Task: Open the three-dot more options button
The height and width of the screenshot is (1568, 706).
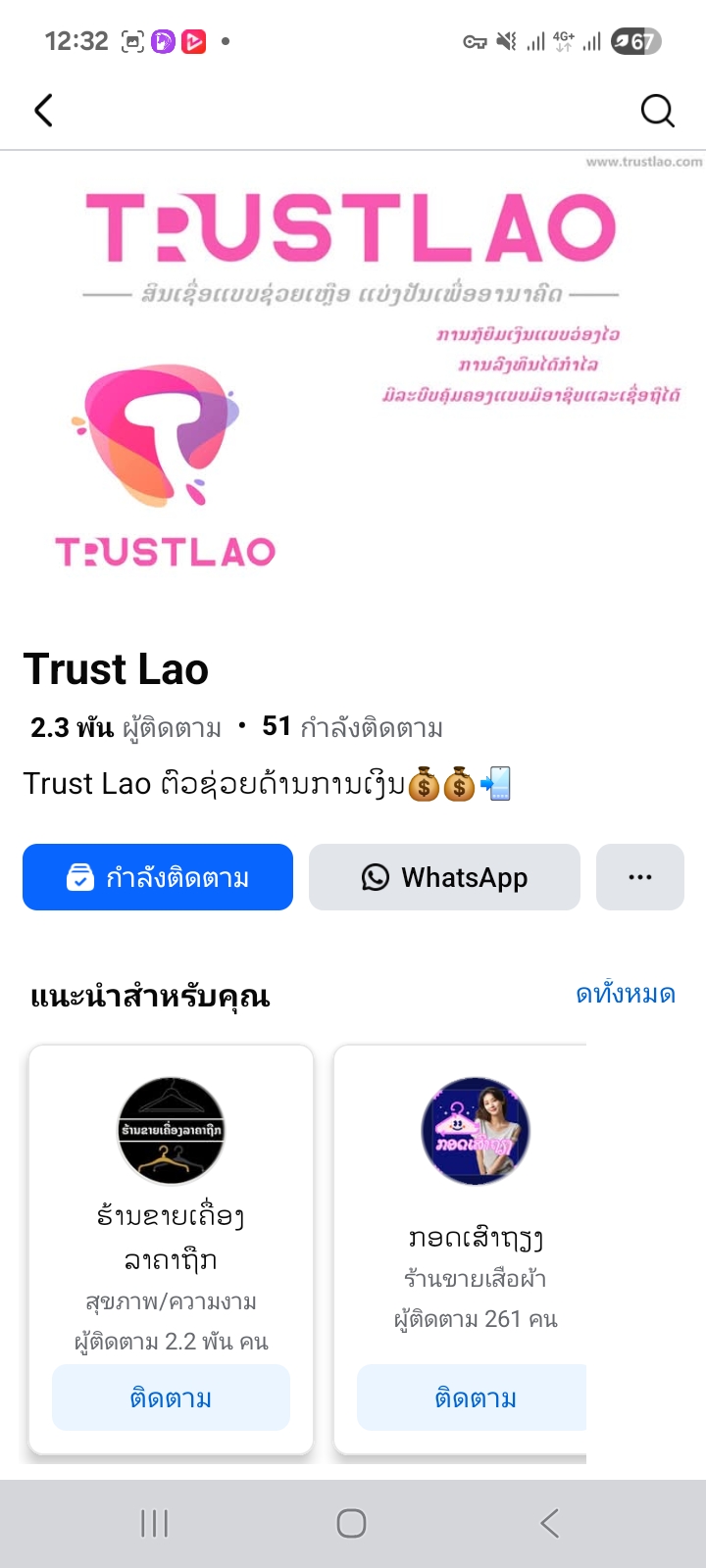Action: coord(639,877)
